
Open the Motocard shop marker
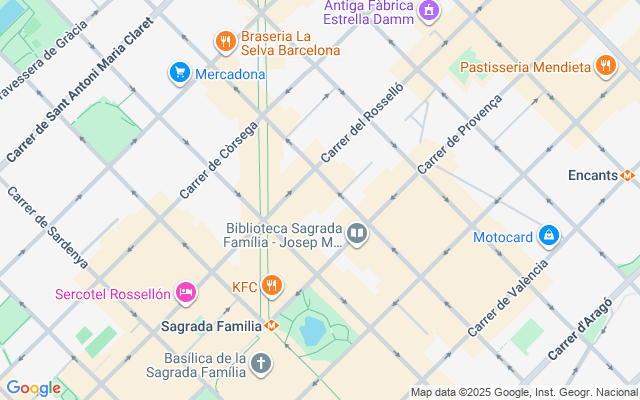(548, 236)
